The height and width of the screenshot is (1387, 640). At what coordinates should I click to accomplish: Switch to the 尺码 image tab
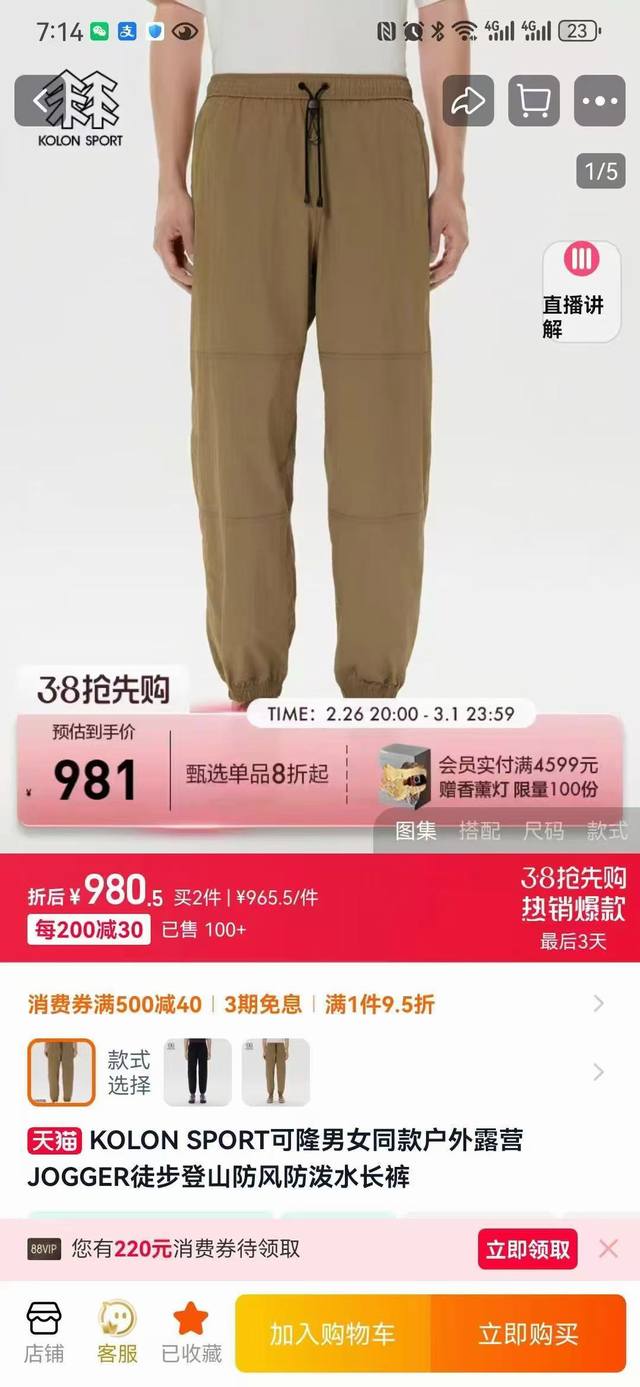point(544,830)
